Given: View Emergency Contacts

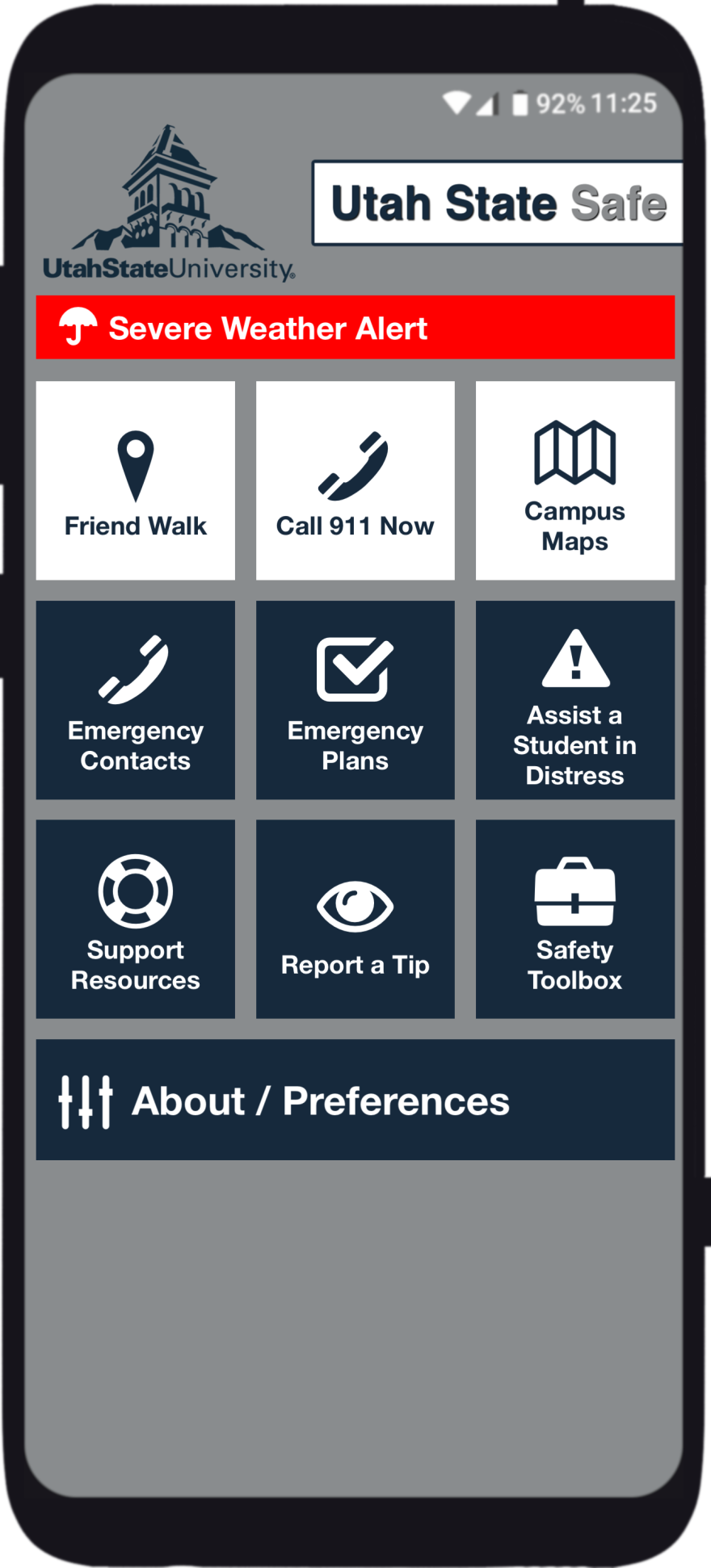Looking at the screenshot, I should tap(136, 700).
